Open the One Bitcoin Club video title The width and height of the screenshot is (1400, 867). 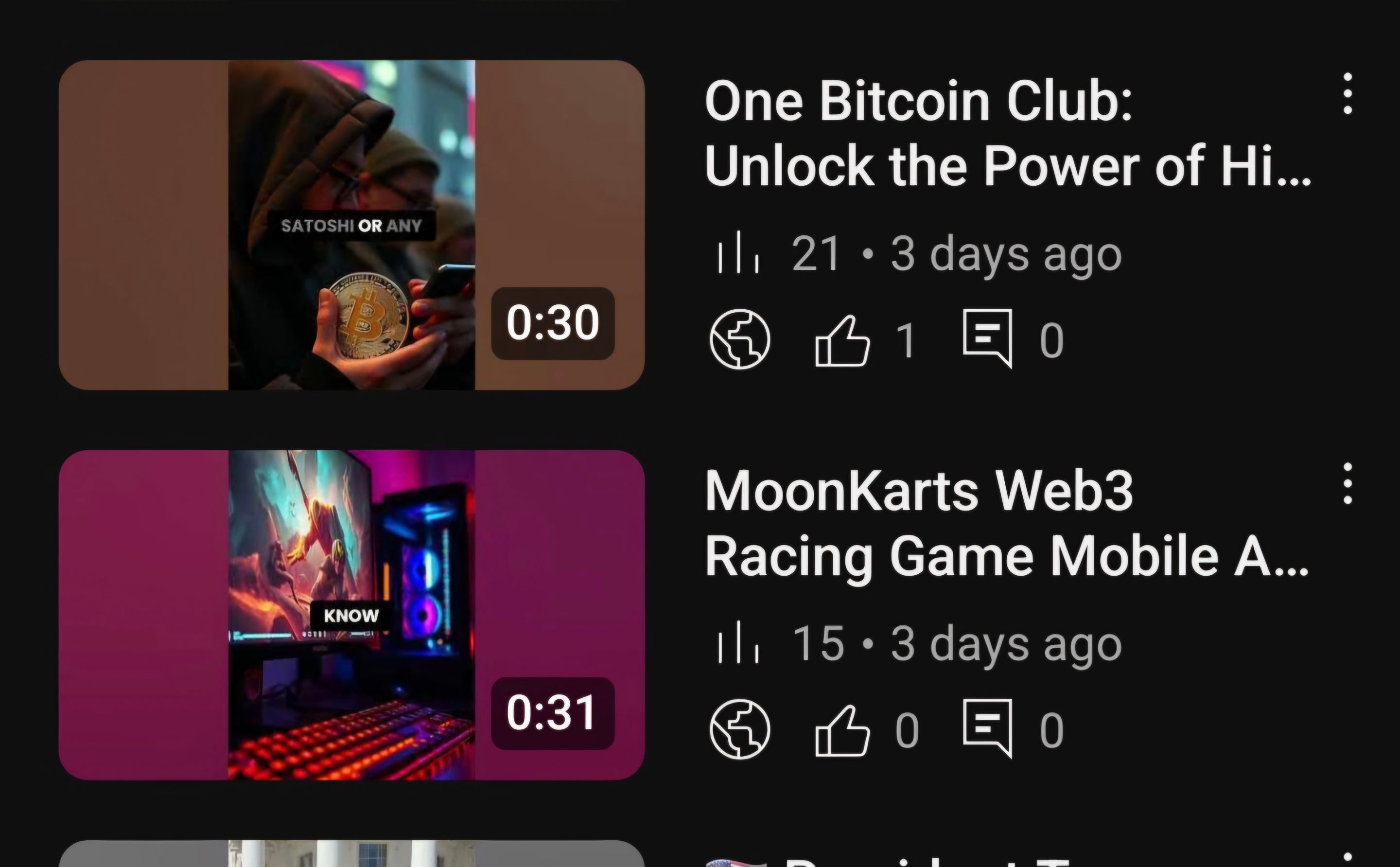(x=1006, y=133)
